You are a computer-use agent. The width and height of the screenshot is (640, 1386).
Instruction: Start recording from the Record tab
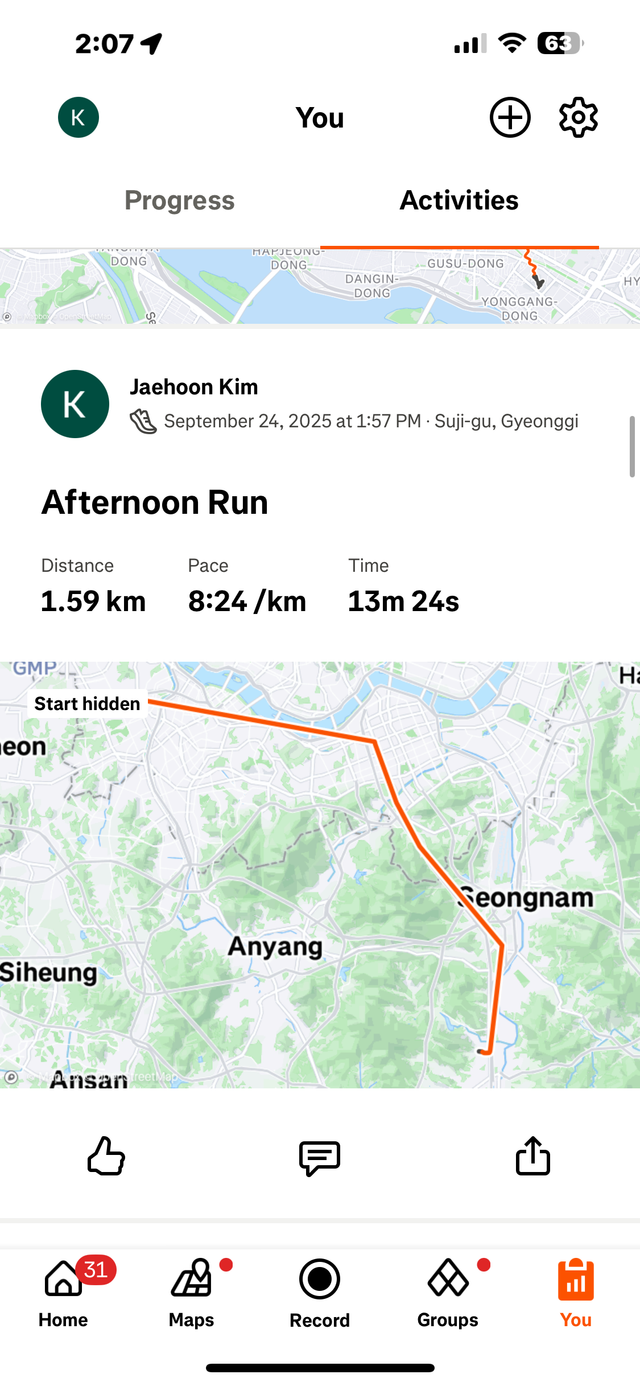(320, 1292)
